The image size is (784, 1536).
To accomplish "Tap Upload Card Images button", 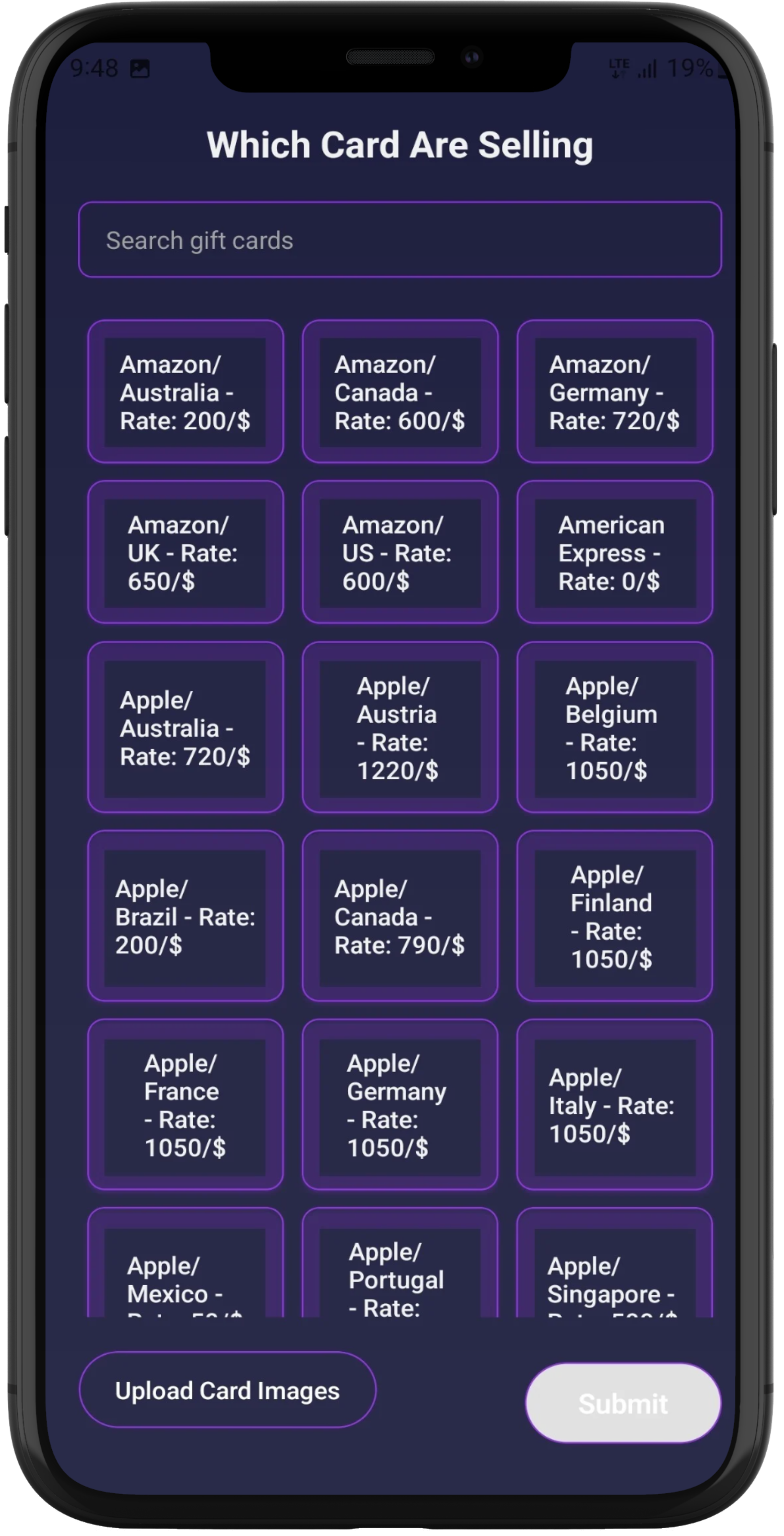I will click(227, 1390).
